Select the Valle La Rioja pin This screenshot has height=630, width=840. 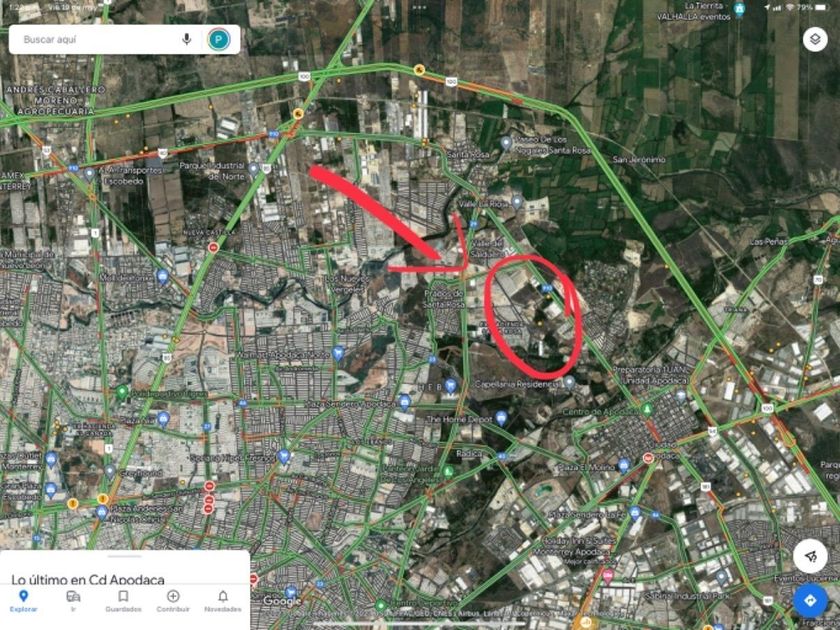tap(516, 202)
